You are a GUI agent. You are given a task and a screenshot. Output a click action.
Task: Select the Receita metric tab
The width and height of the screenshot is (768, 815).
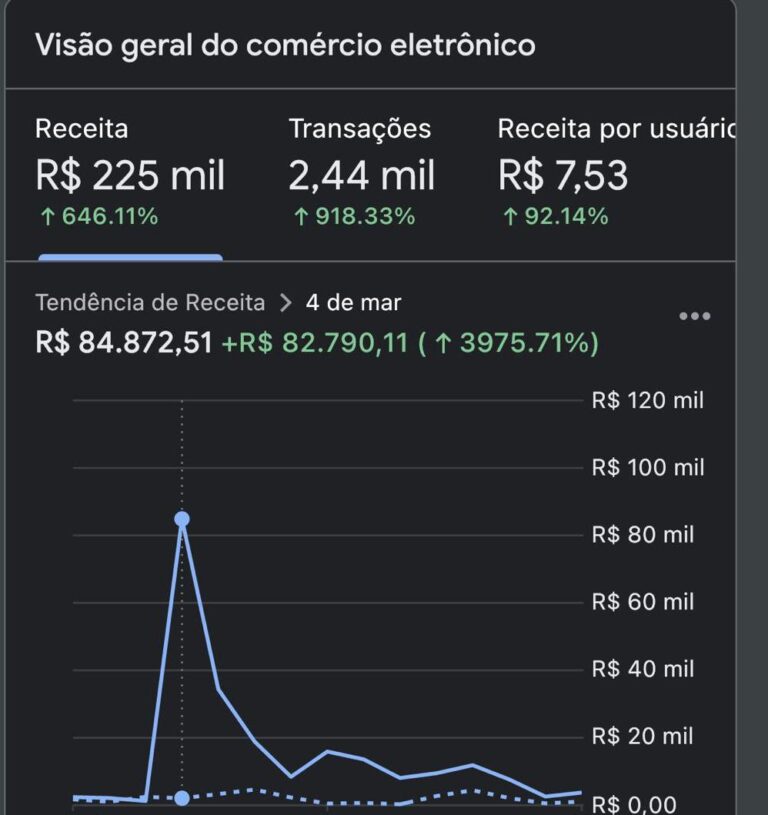click(x=130, y=172)
